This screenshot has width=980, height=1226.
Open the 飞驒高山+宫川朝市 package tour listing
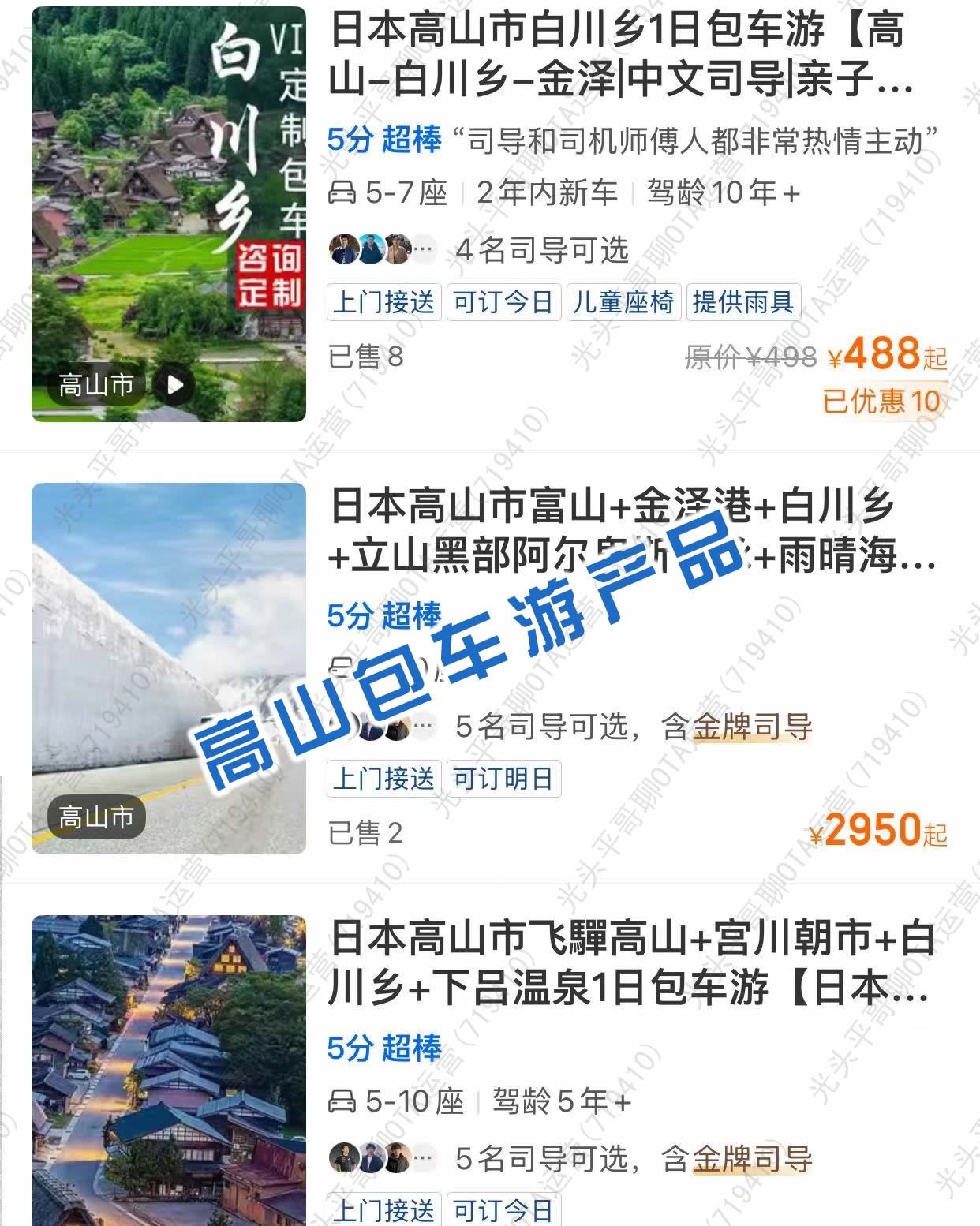[630, 962]
